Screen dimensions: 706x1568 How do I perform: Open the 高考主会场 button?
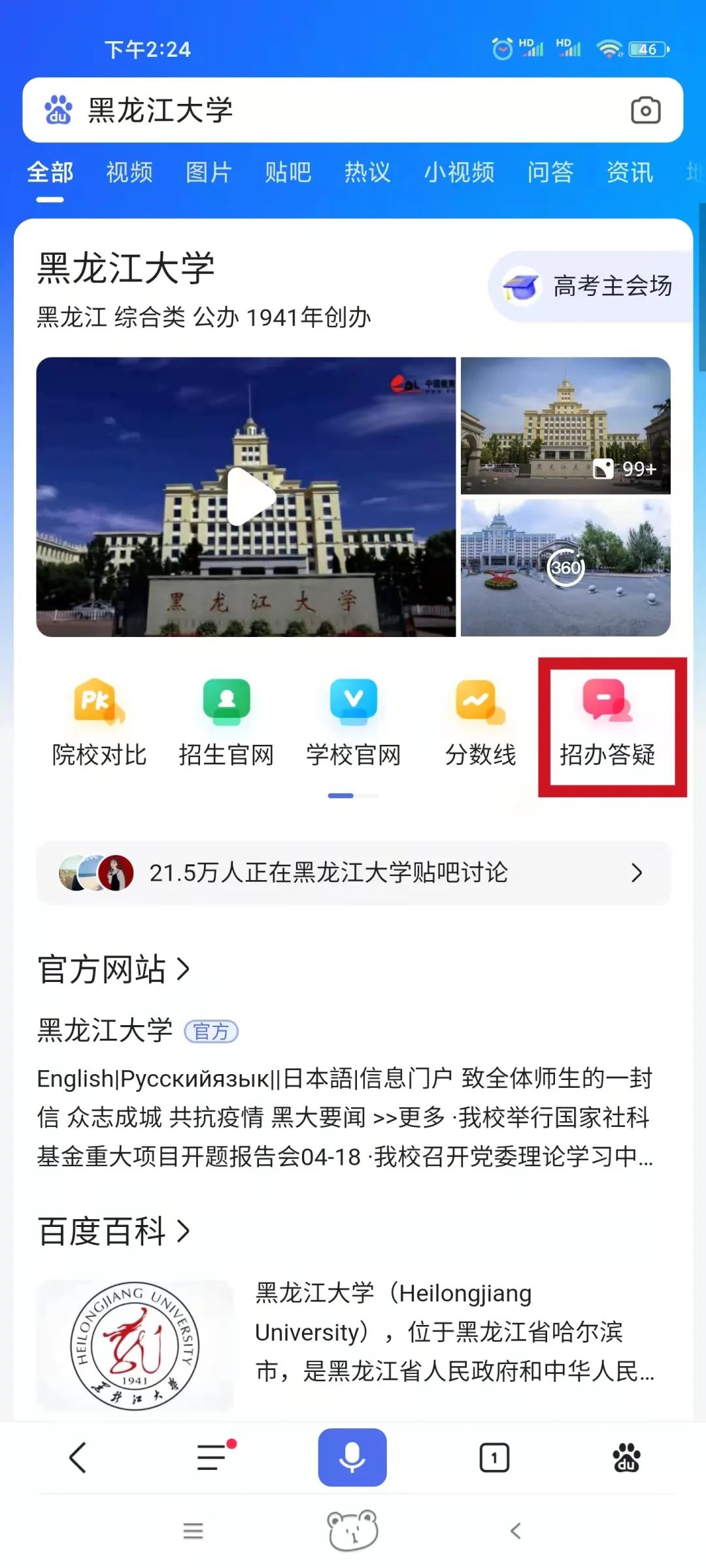(x=588, y=286)
